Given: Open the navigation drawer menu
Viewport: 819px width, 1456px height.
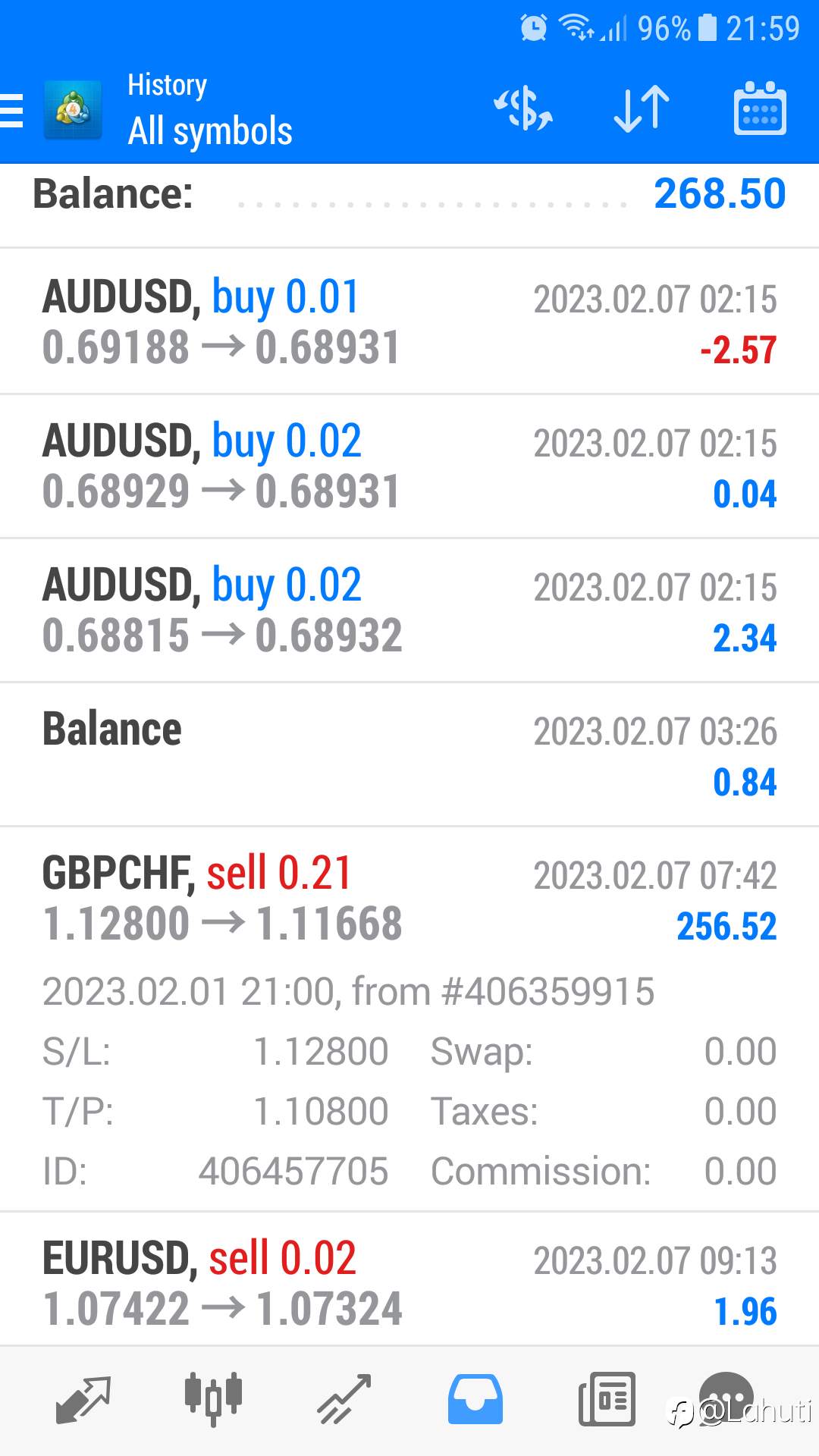Looking at the screenshot, I should tap(11, 108).
